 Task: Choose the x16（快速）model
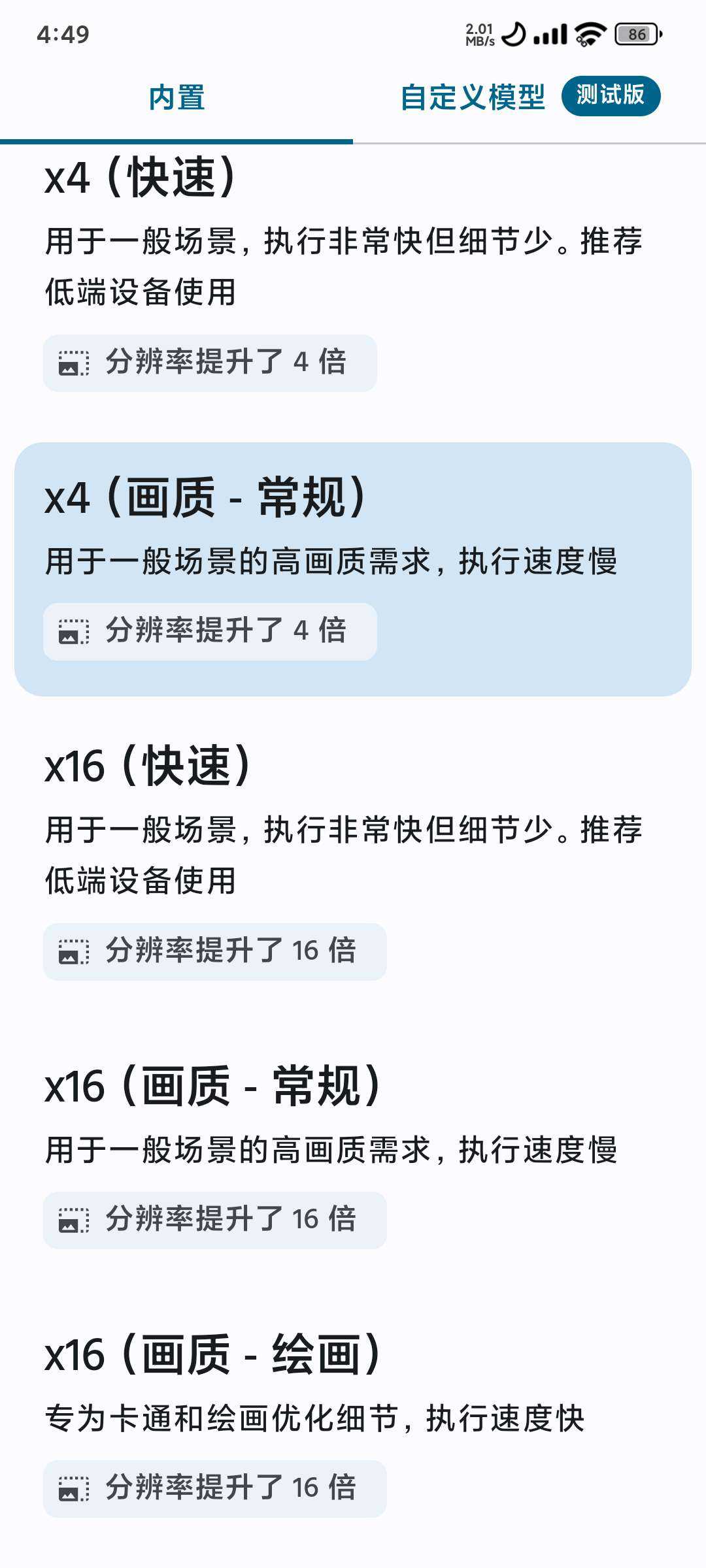tap(353, 856)
